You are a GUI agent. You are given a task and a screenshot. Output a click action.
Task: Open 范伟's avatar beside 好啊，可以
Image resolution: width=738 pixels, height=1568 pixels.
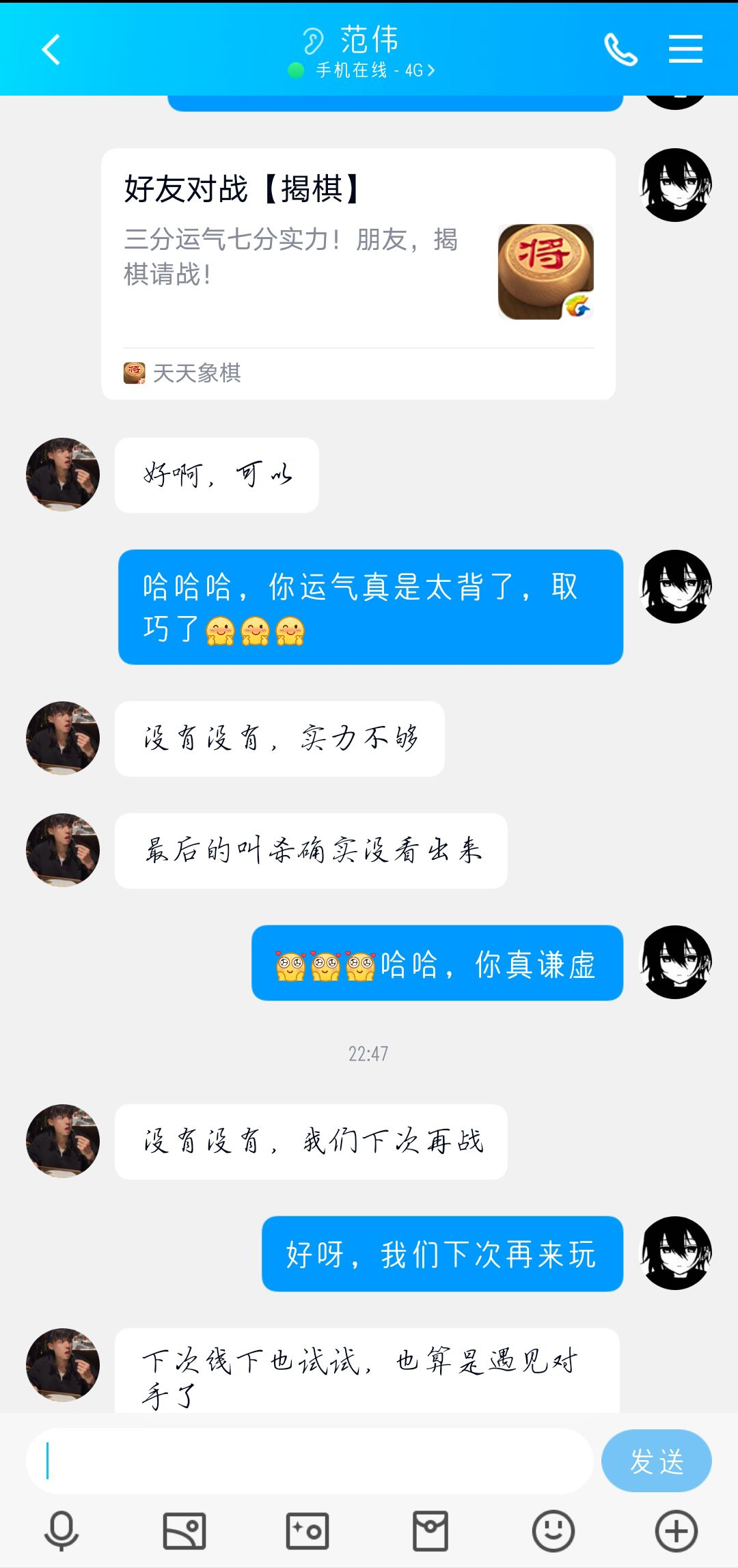[63, 475]
